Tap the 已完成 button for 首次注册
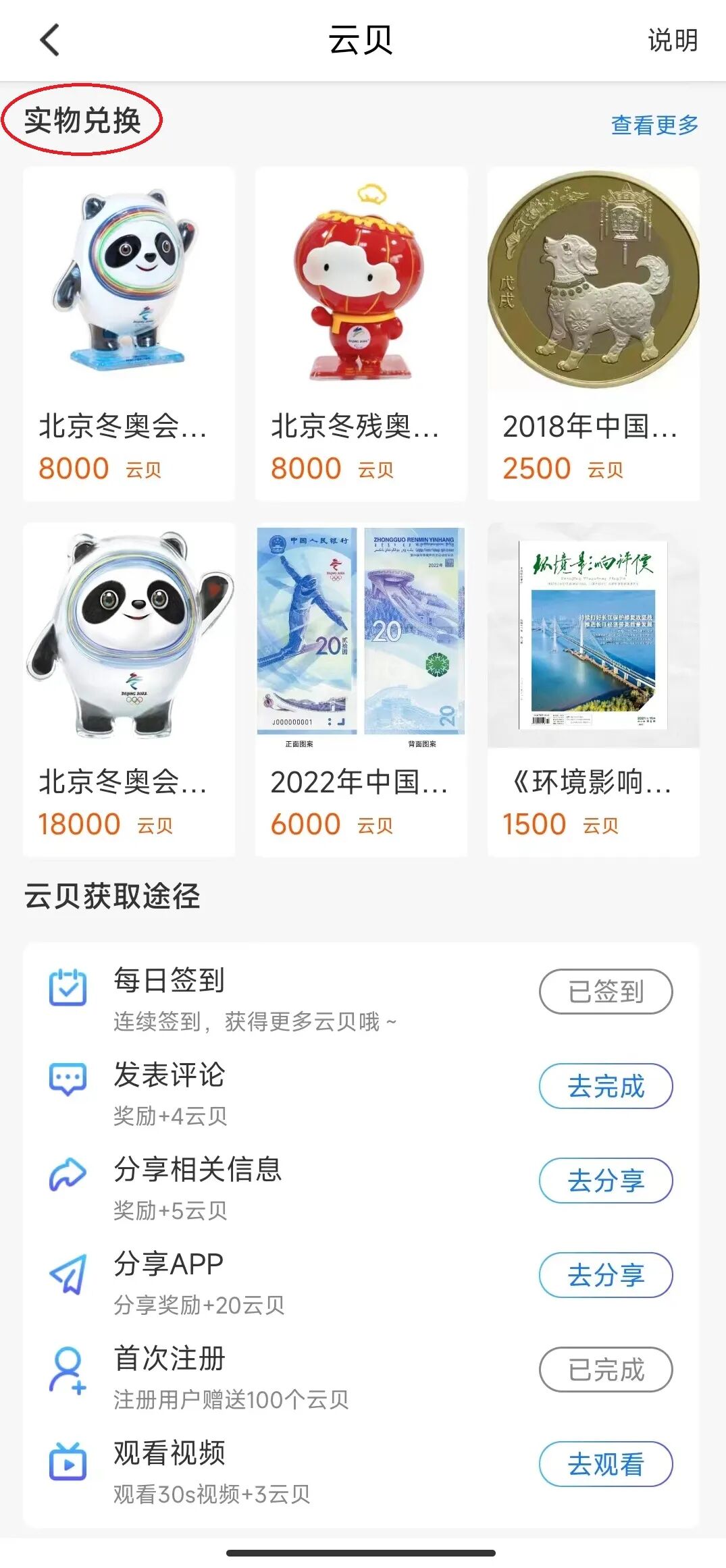The width and height of the screenshot is (726, 1568). click(605, 1370)
